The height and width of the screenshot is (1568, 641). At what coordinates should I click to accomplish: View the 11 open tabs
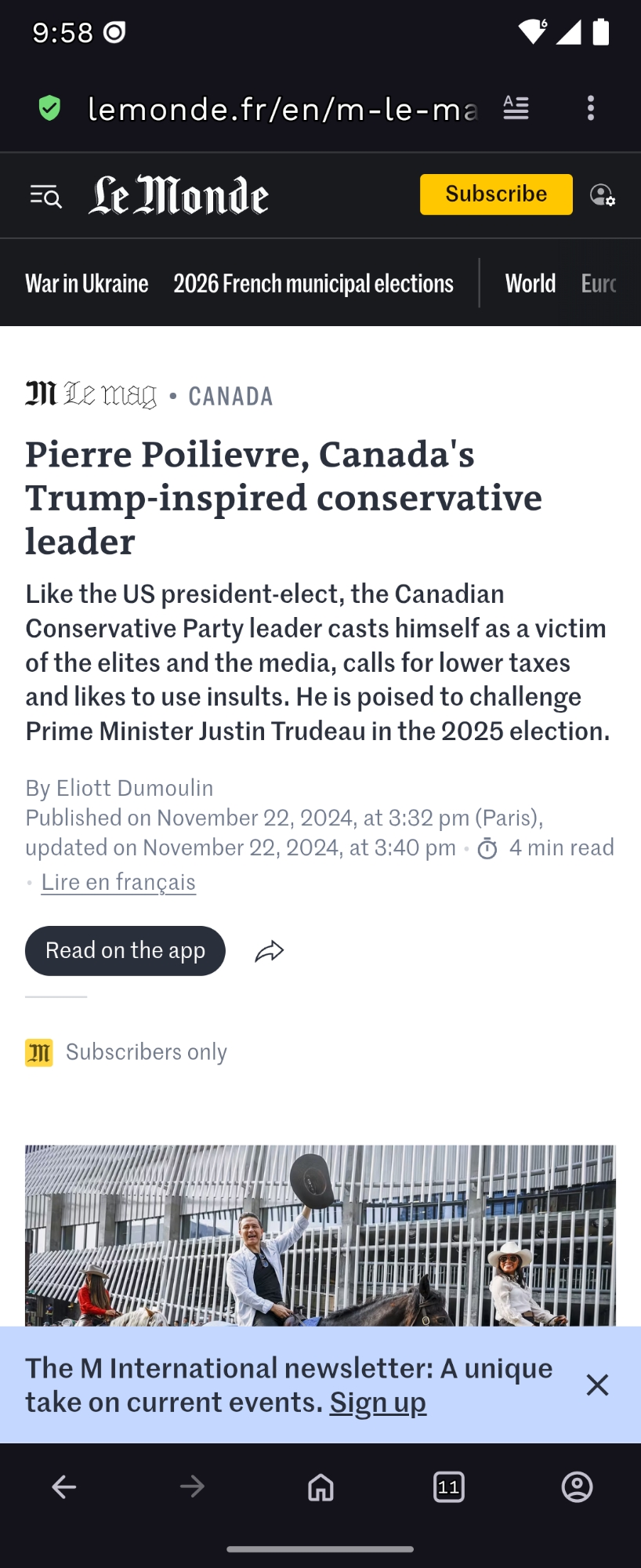pyautogui.click(x=449, y=1486)
